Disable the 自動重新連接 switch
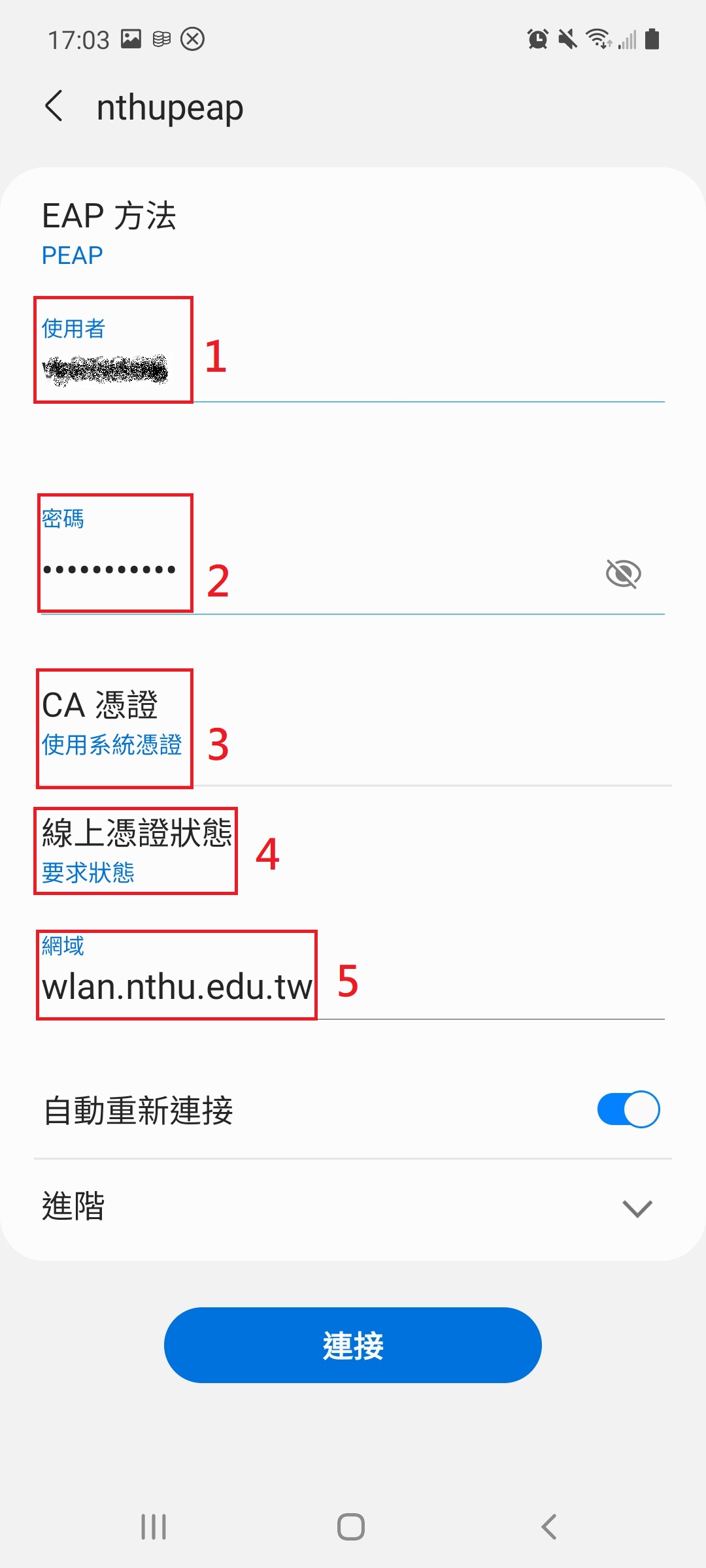 [628, 1109]
